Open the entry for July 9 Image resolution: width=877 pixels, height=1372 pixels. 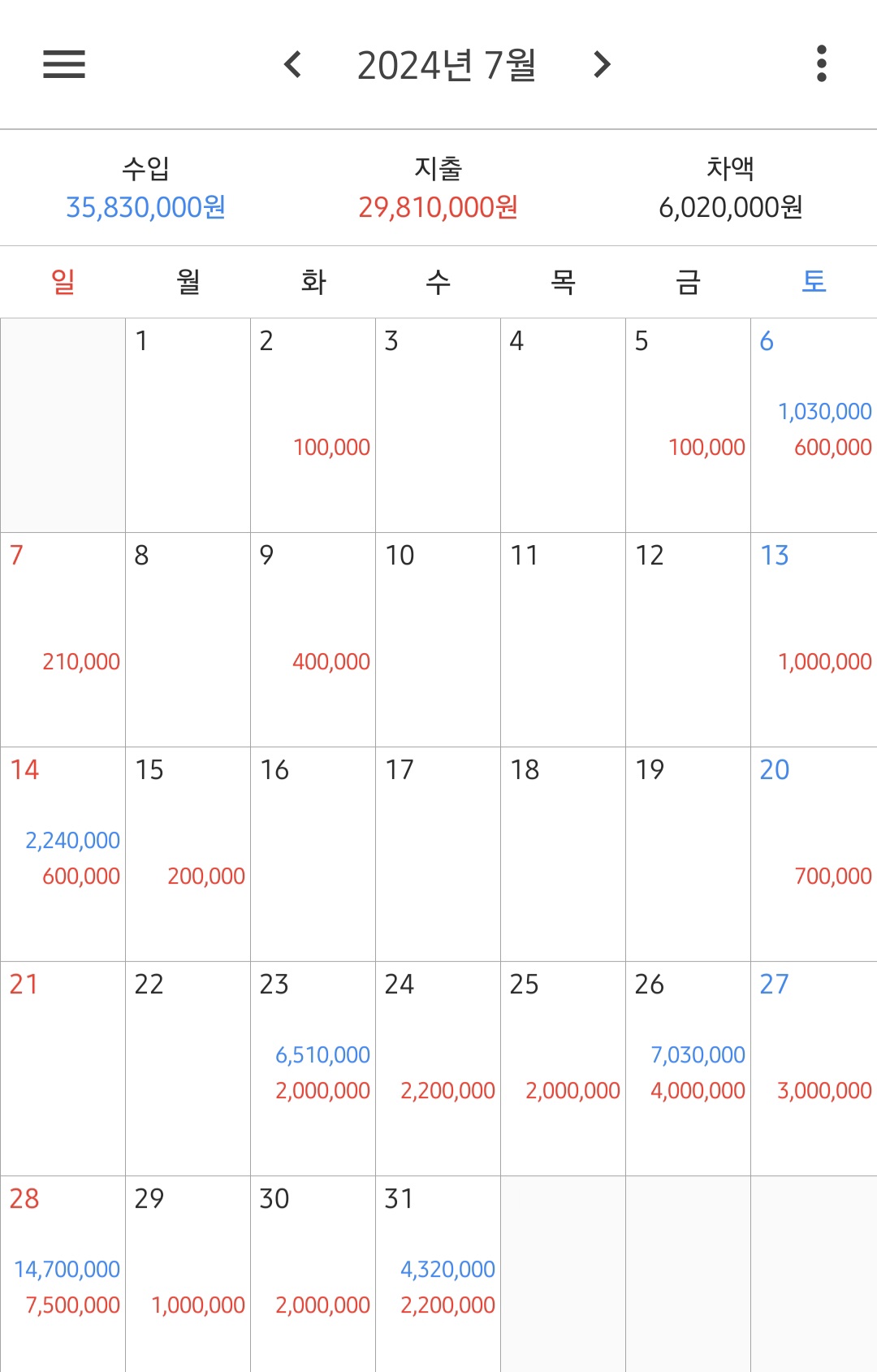313,639
